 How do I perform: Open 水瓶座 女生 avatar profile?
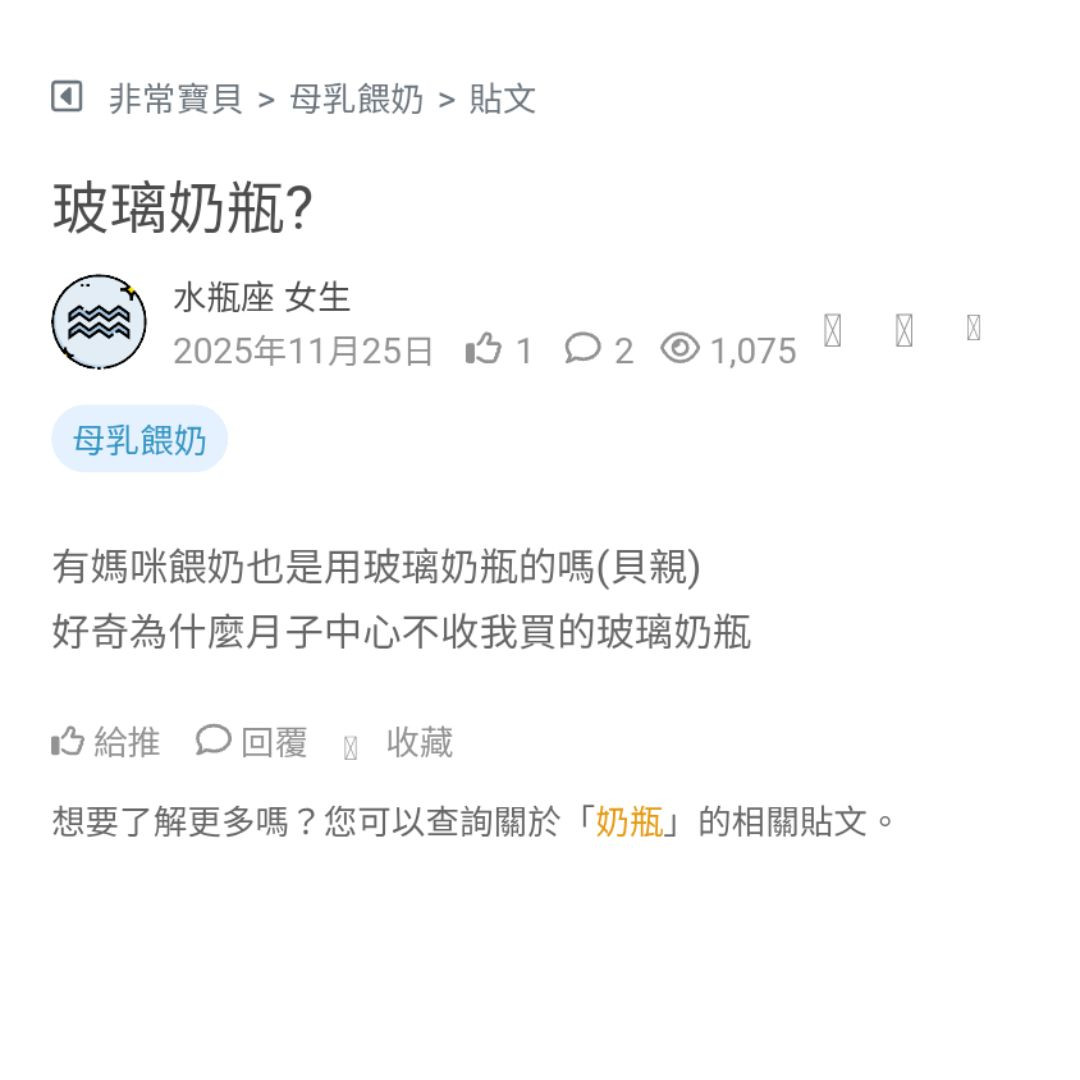[99, 322]
